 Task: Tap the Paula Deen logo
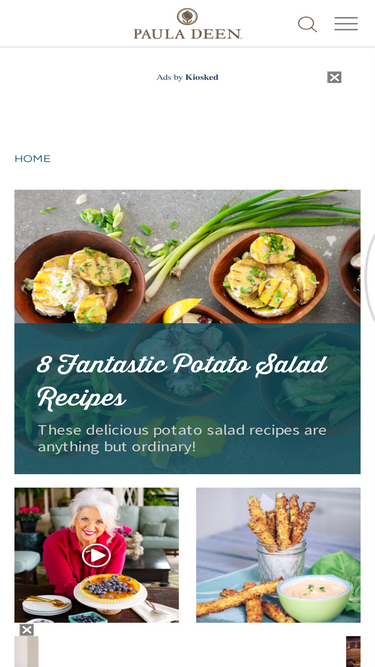point(188,24)
